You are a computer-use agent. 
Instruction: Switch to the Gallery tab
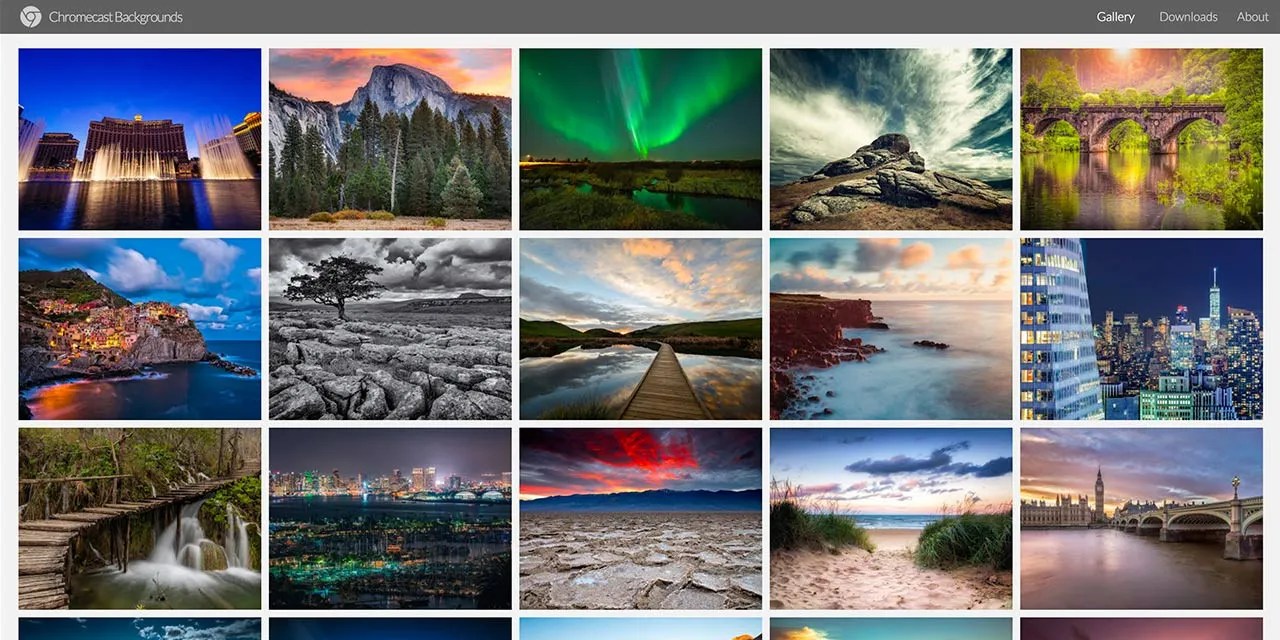coord(1115,17)
